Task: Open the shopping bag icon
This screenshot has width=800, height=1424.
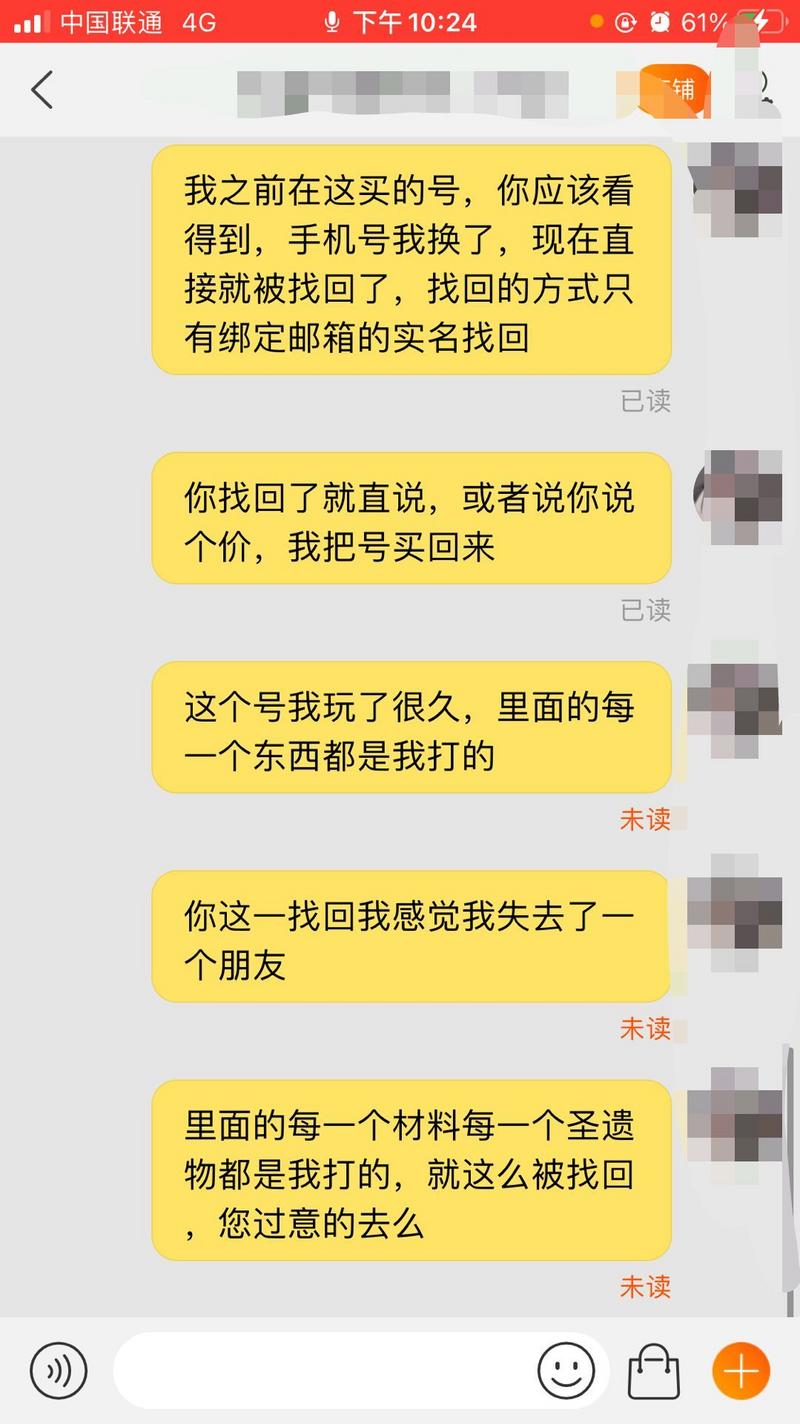Action: pos(653,1370)
